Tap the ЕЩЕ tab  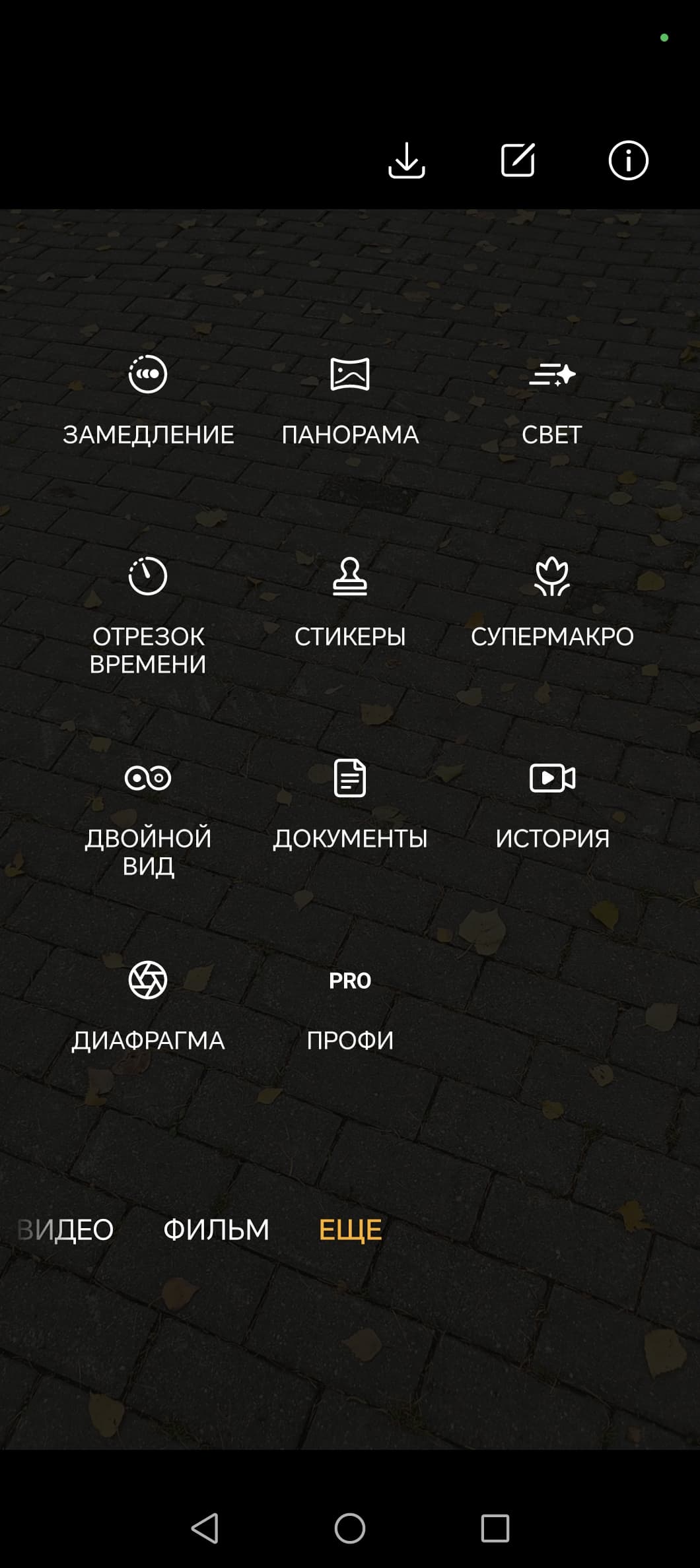pyautogui.click(x=350, y=1230)
